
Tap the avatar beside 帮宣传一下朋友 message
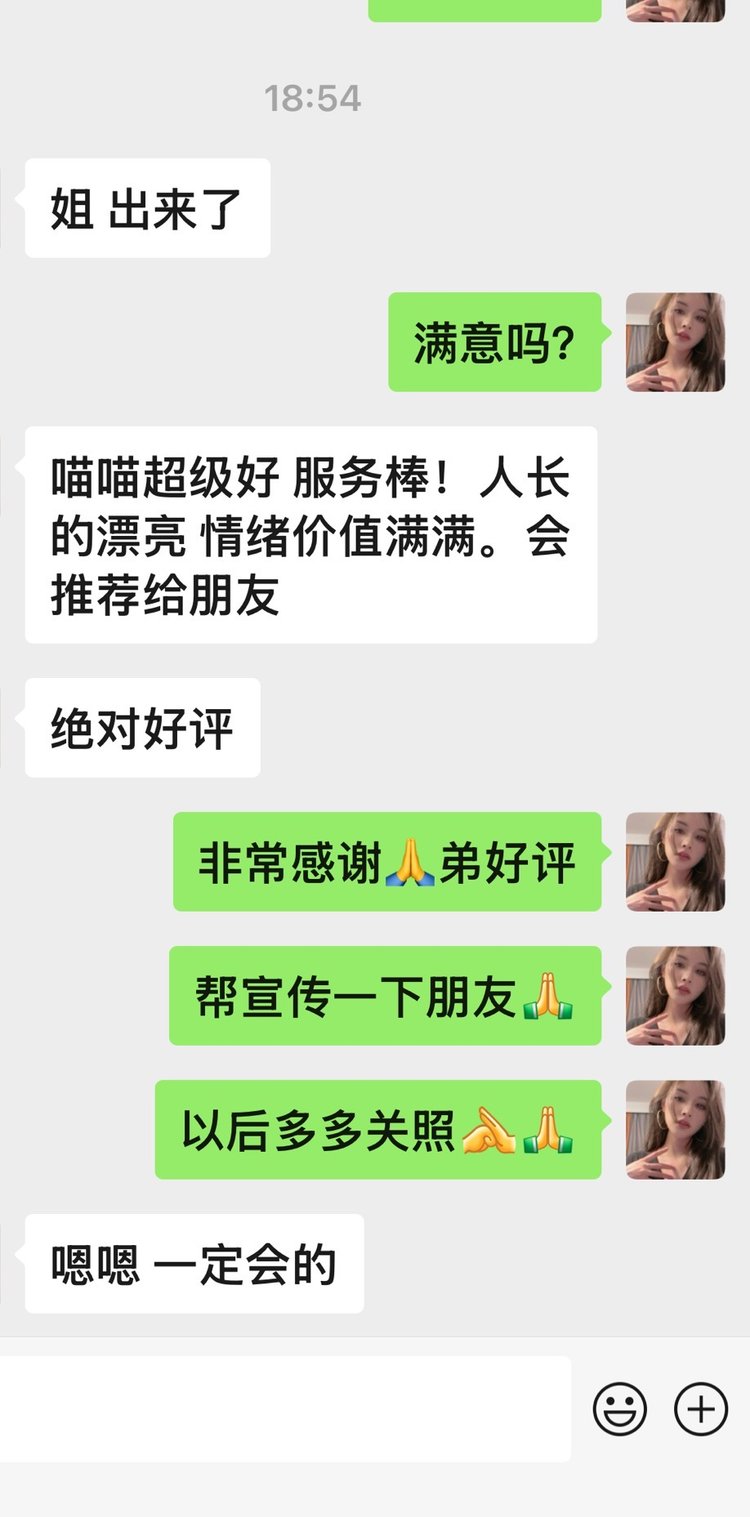click(675, 996)
